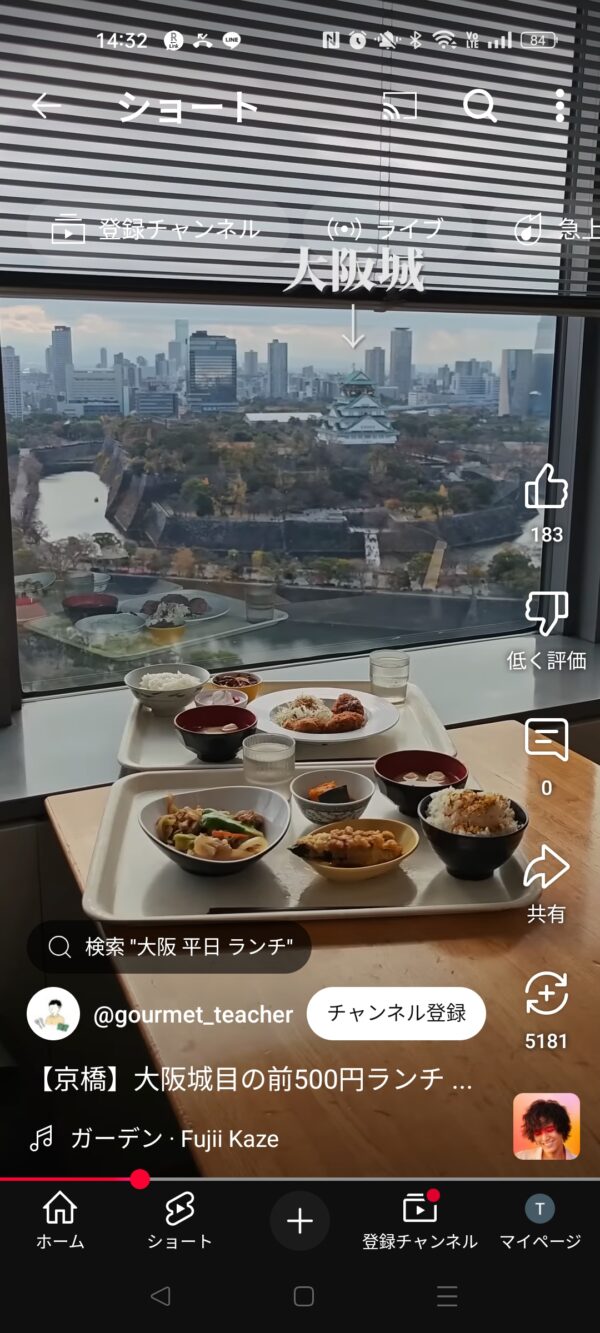The height and width of the screenshot is (1333, 600).
Task: Dislike this Short (低く評価)
Action: tap(546, 614)
